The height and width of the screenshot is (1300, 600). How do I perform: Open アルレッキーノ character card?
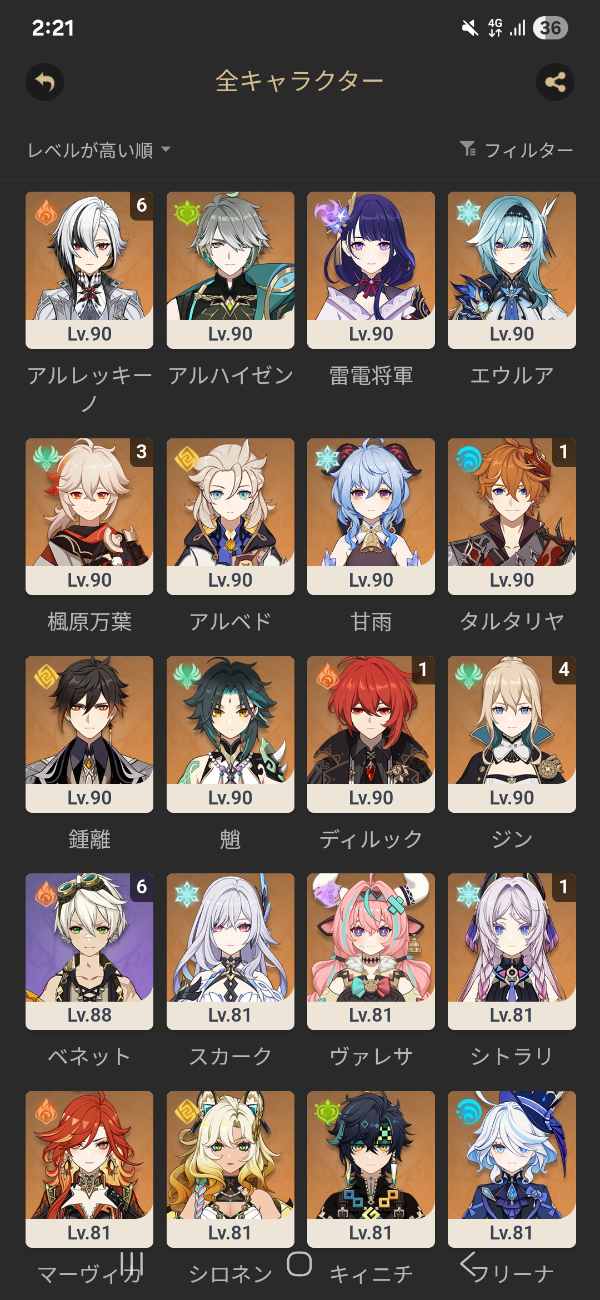[x=89, y=270]
